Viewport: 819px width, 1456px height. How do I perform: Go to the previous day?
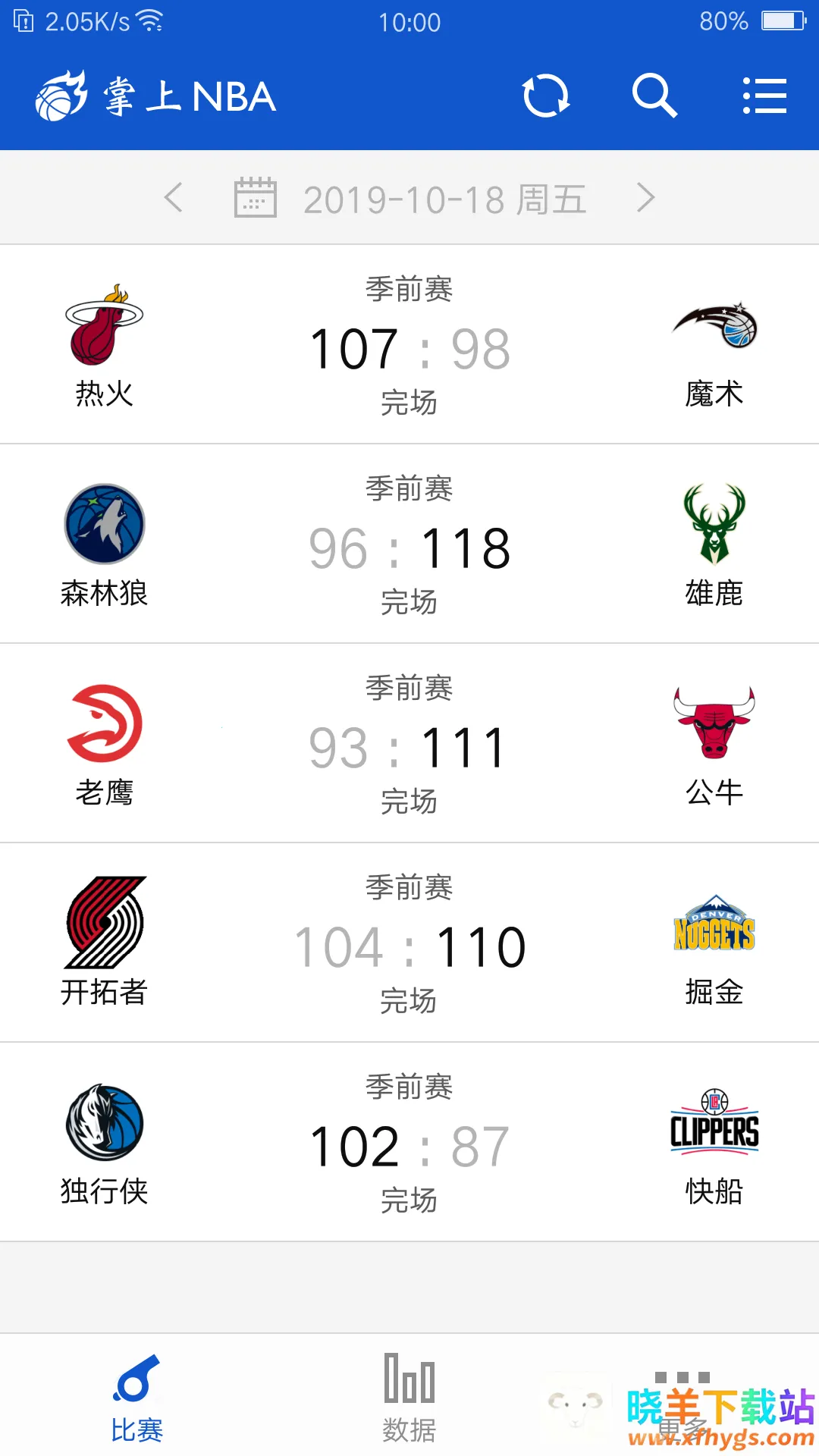174,198
